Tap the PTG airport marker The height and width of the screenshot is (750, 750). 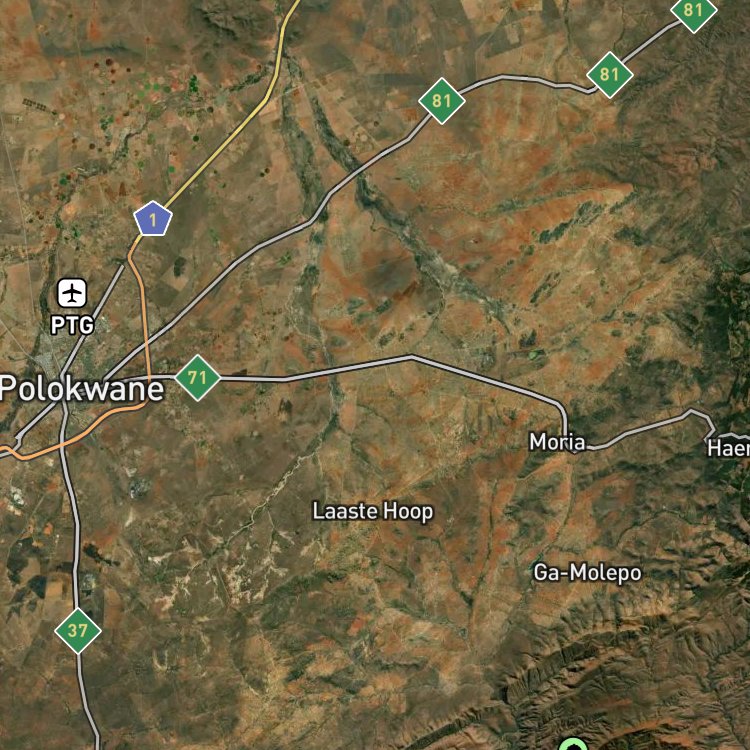pos(72,293)
